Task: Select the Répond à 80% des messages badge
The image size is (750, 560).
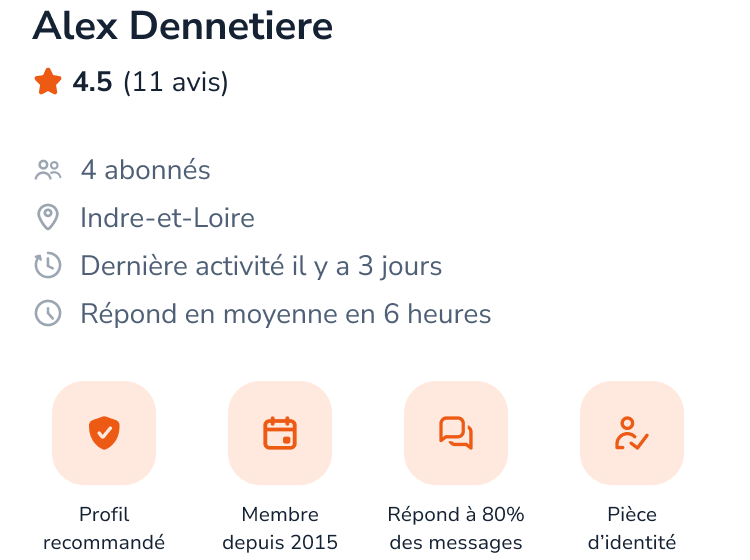Action: tap(456, 433)
